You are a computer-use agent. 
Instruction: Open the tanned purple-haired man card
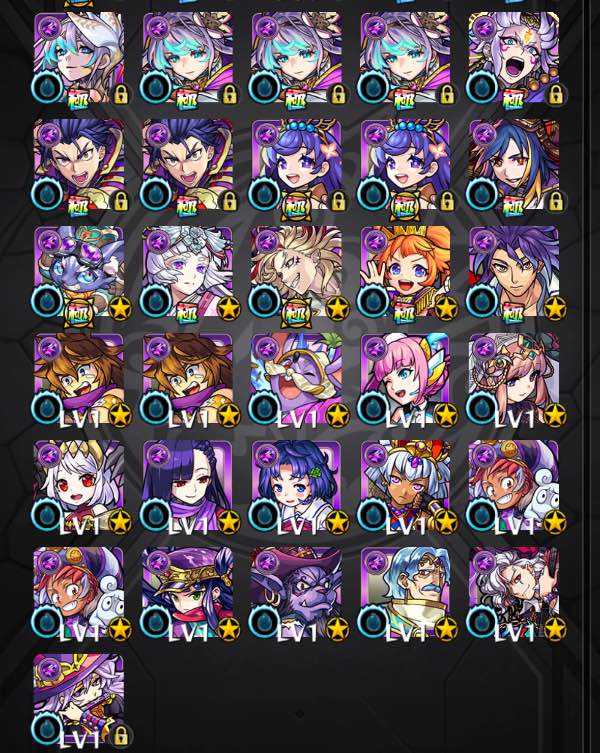(514, 273)
